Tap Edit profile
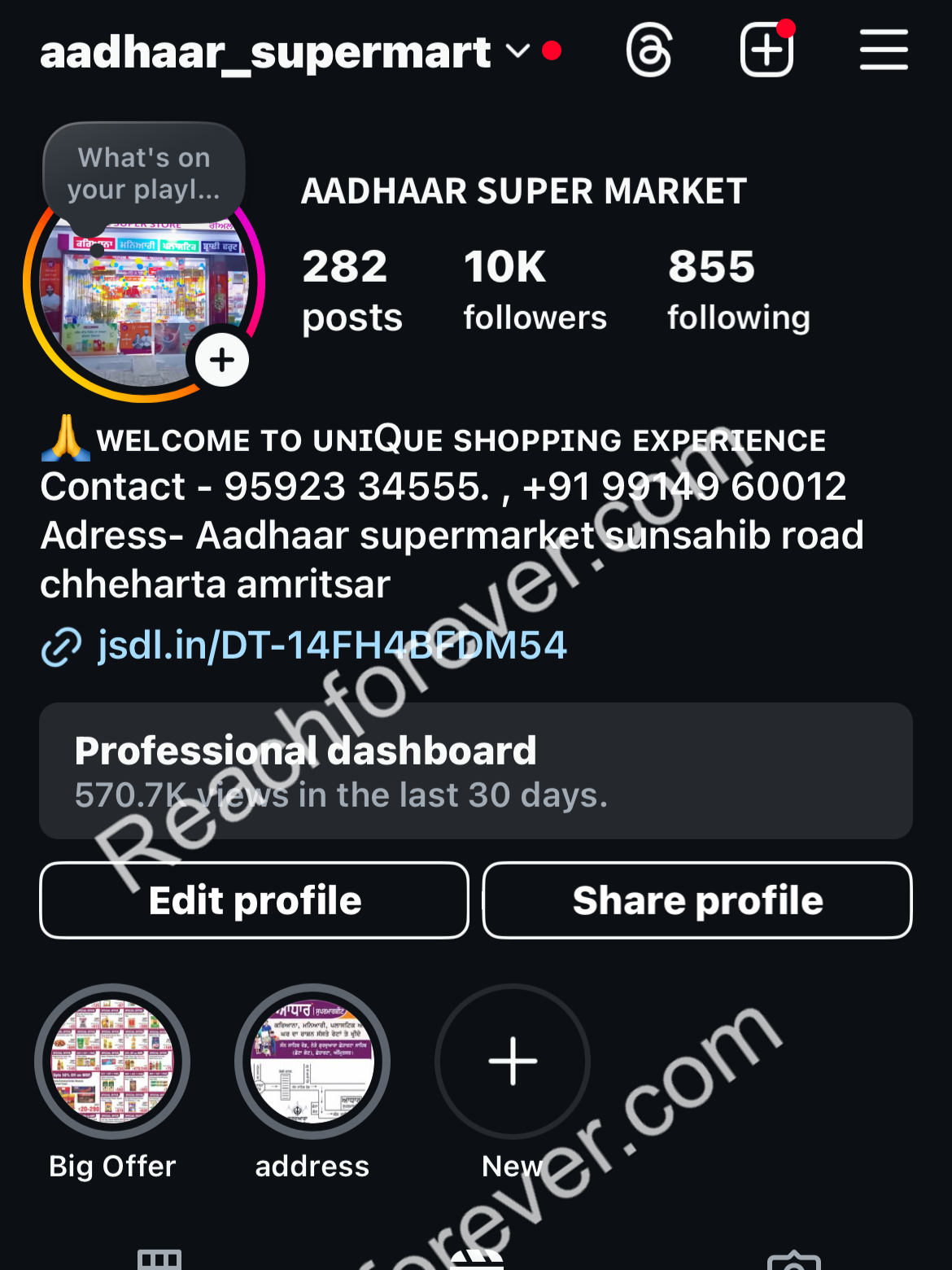Image resolution: width=952 pixels, height=1270 pixels. (x=255, y=900)
